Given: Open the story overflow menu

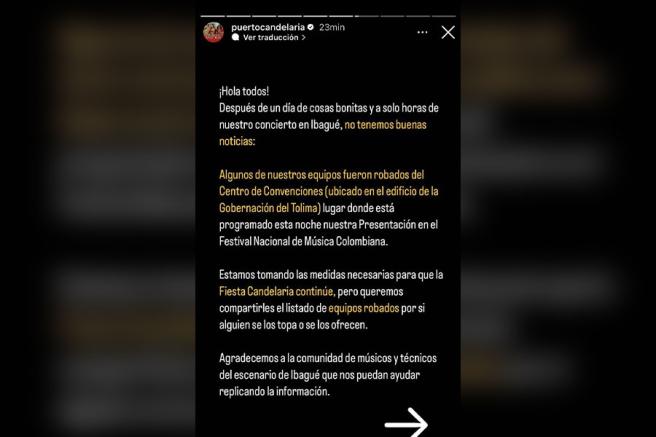Looking at the screenshot, I should point(422,32).
